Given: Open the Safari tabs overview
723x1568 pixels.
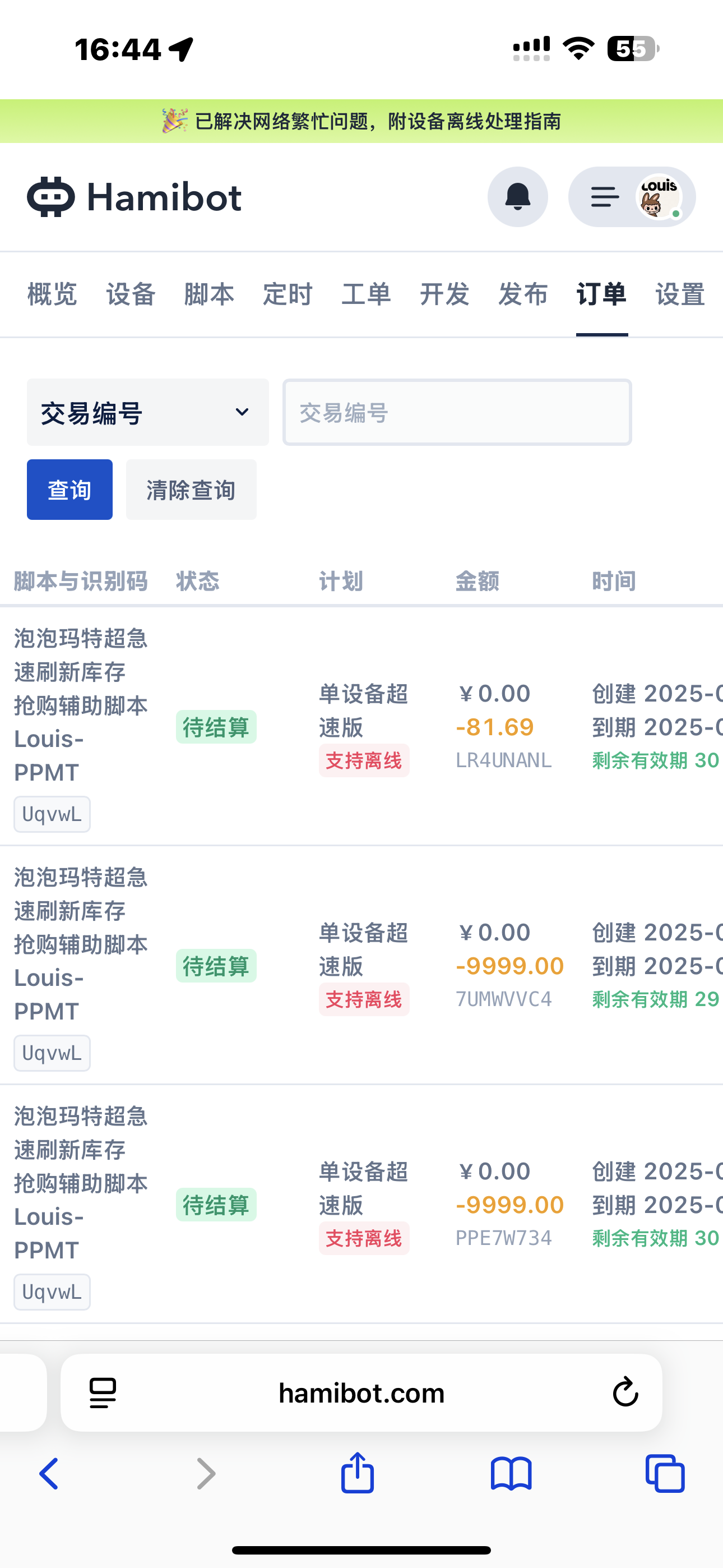Looking at the screenshot, I should click(x=665, y=1474).
